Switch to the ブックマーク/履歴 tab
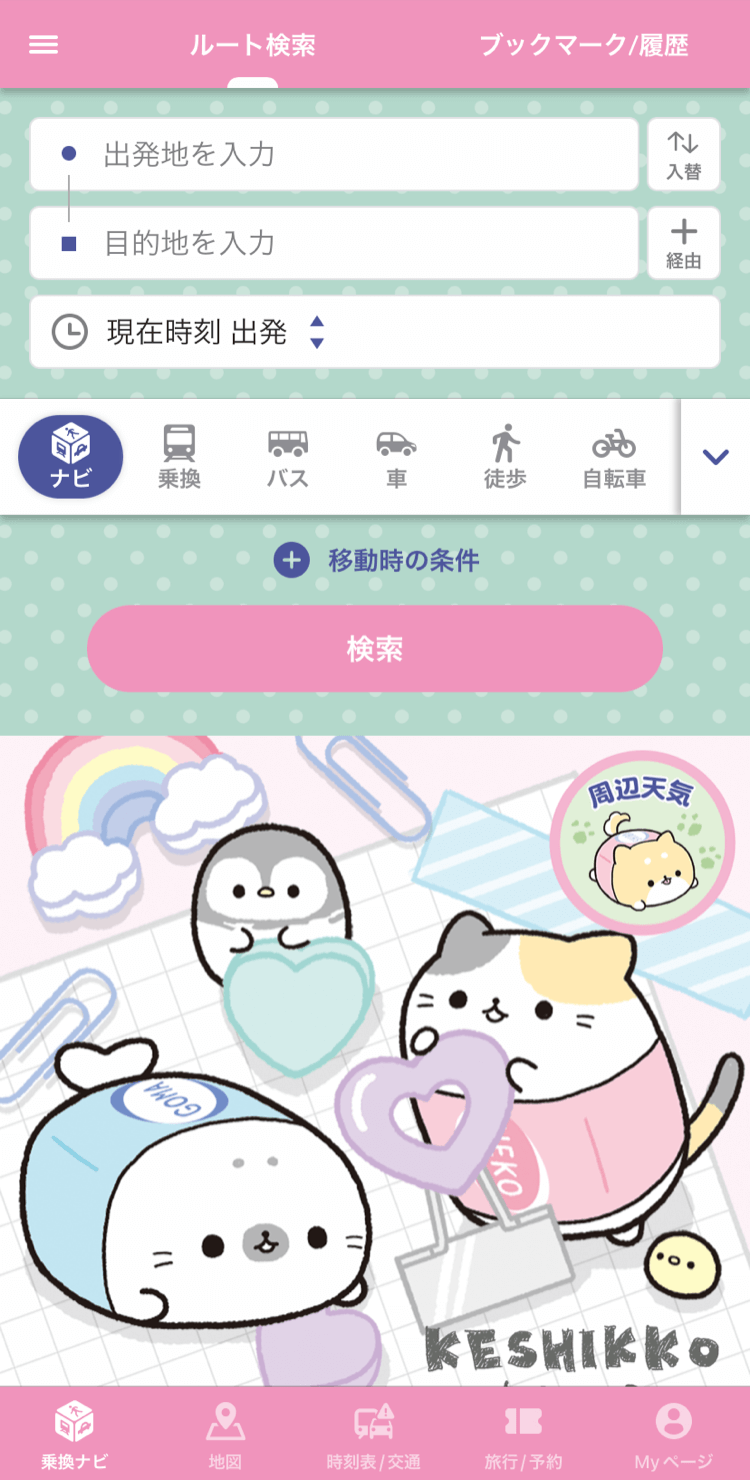750x1480 pixels. pyautogui.click(x=583, y=45)
